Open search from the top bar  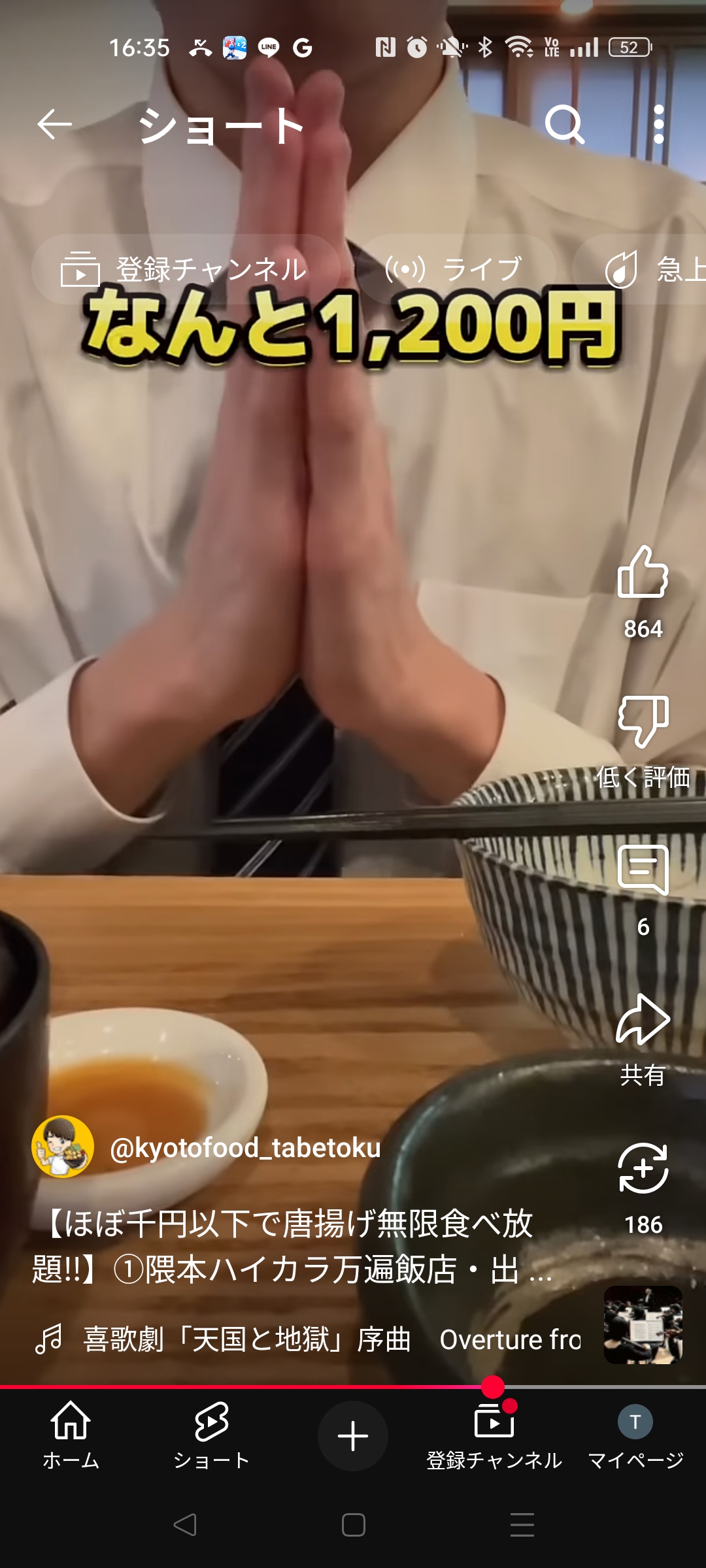click(565, 124)
